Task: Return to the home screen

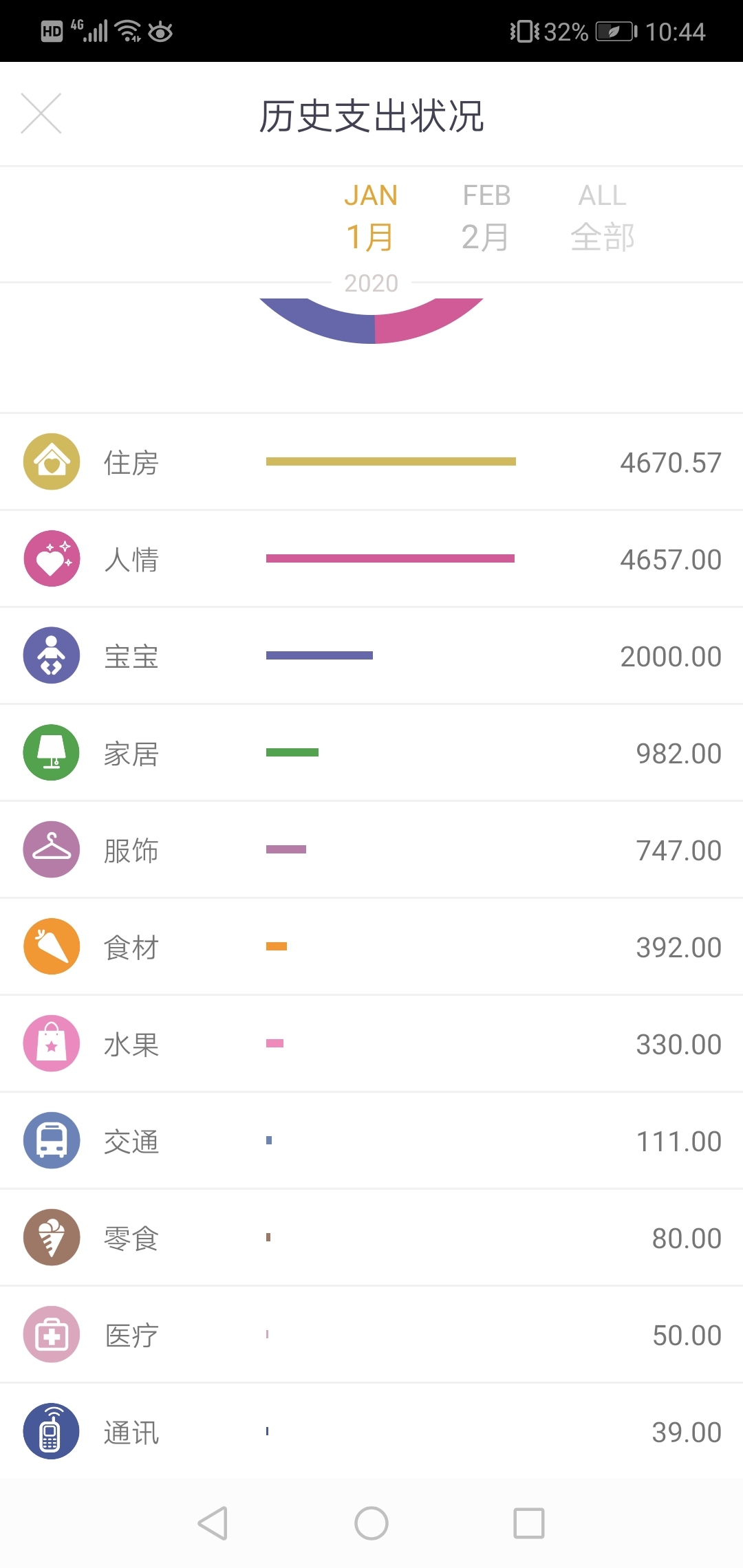Action: [371, 1523]
